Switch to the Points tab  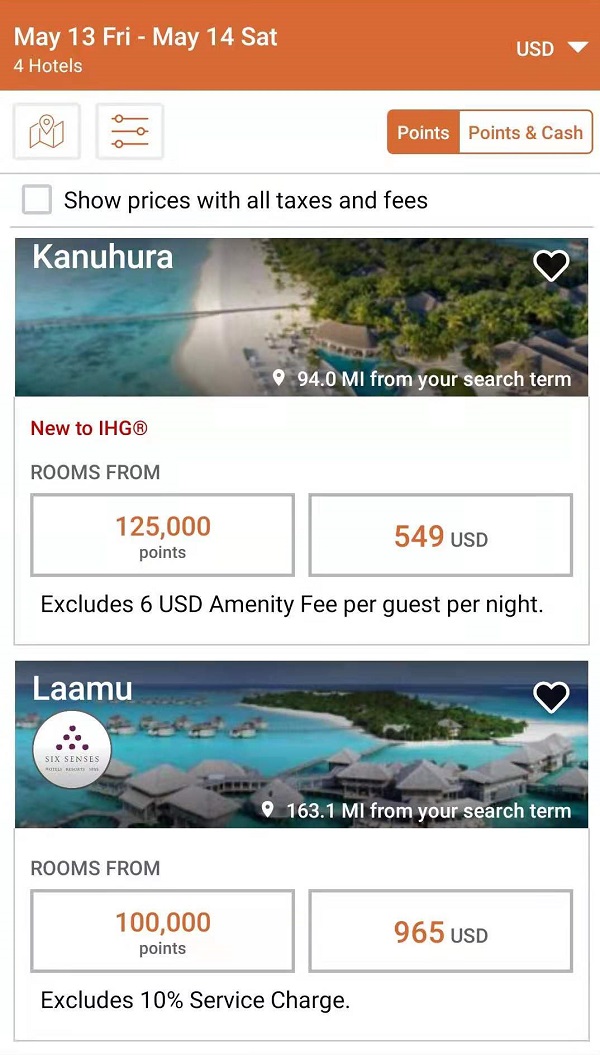tap(423, 132)
